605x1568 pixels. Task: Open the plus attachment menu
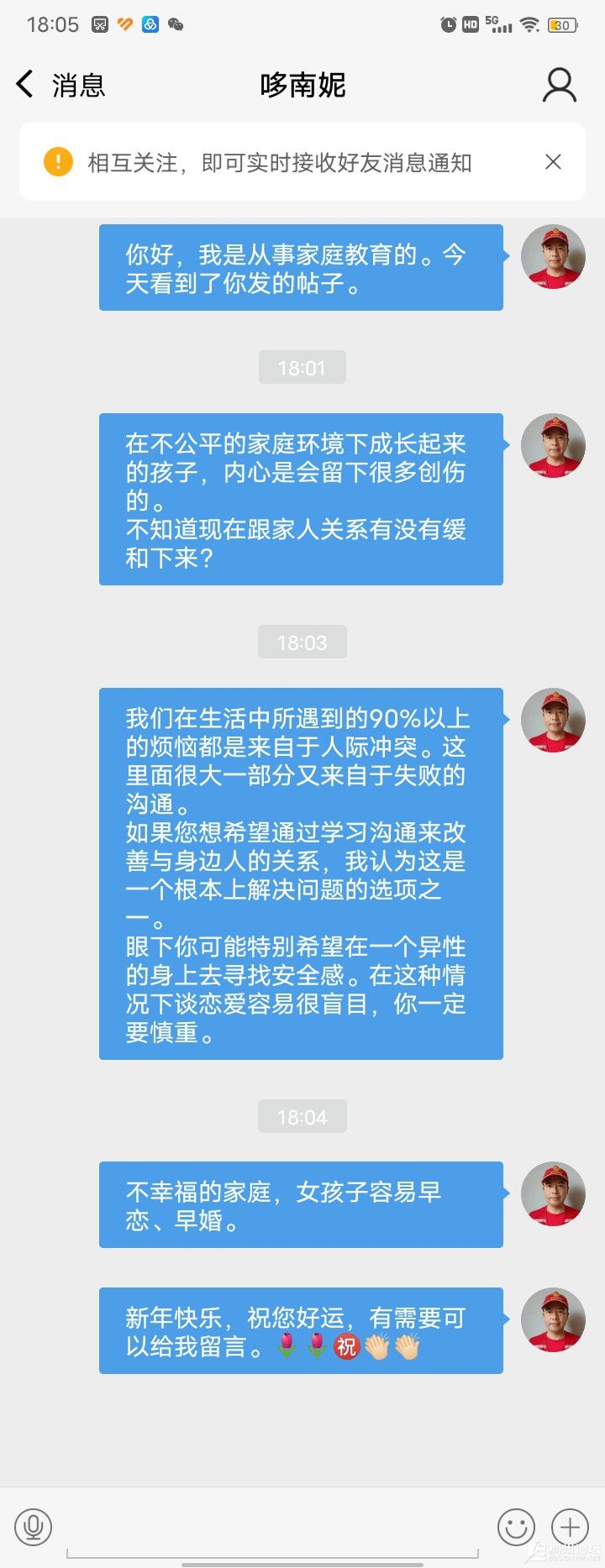[x=570, y=1526]
